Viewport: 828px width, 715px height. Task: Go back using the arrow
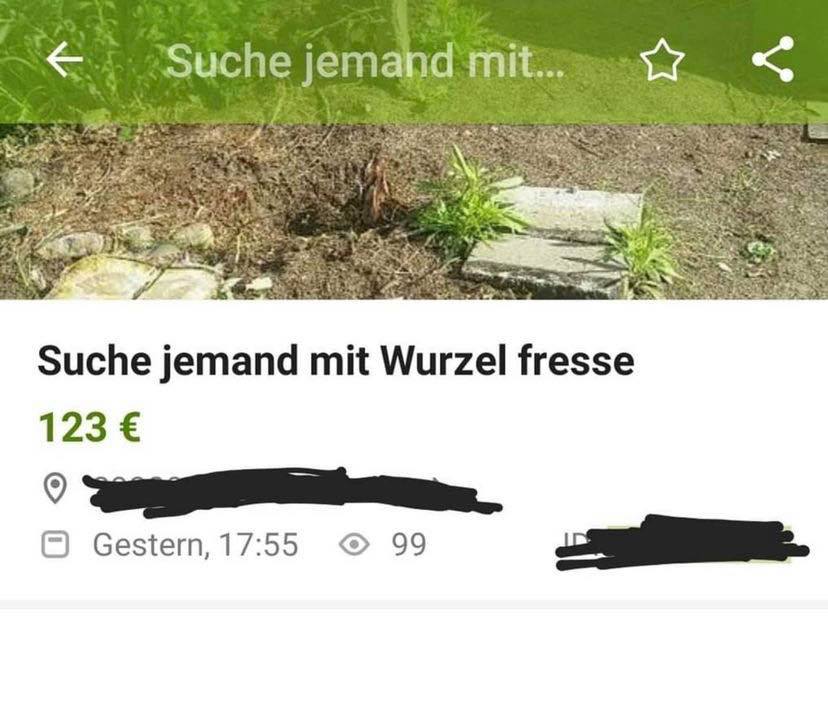[x=63, y=61]
